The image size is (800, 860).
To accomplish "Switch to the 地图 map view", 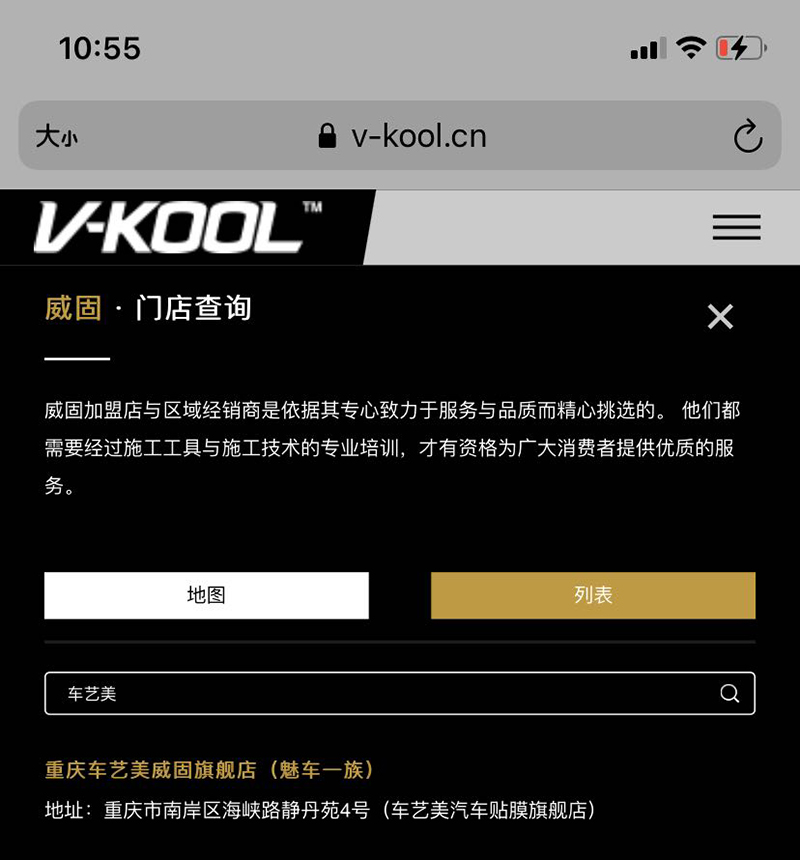I will 206,595.
